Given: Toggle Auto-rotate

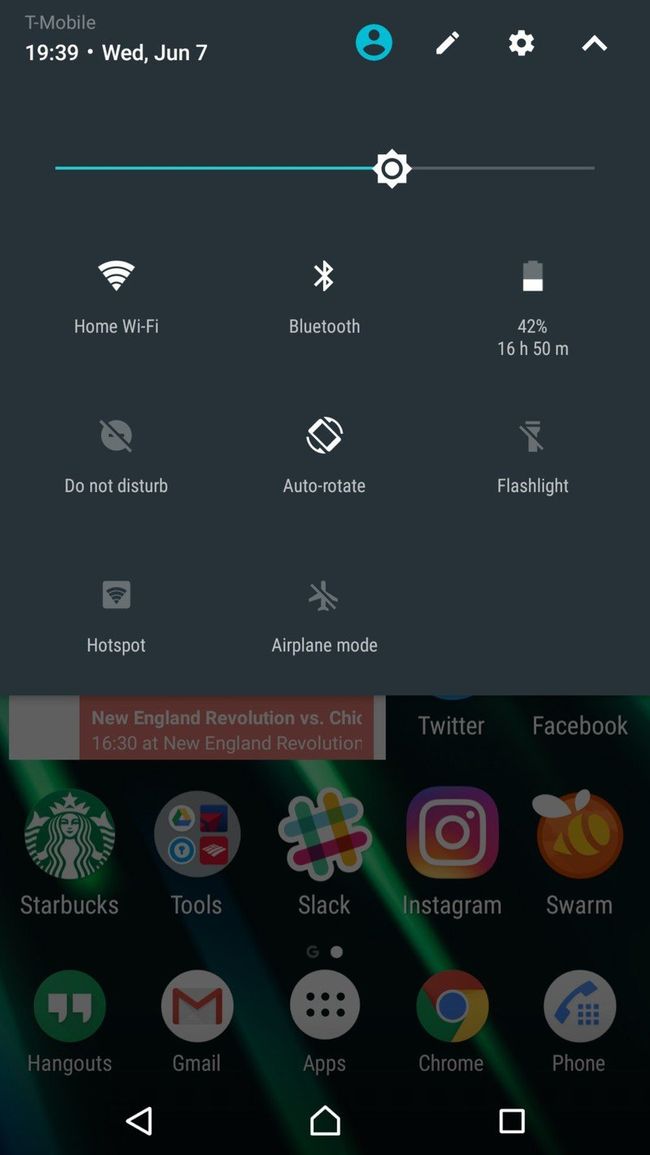Looking at the screenshot, I should tap(324, 436).
